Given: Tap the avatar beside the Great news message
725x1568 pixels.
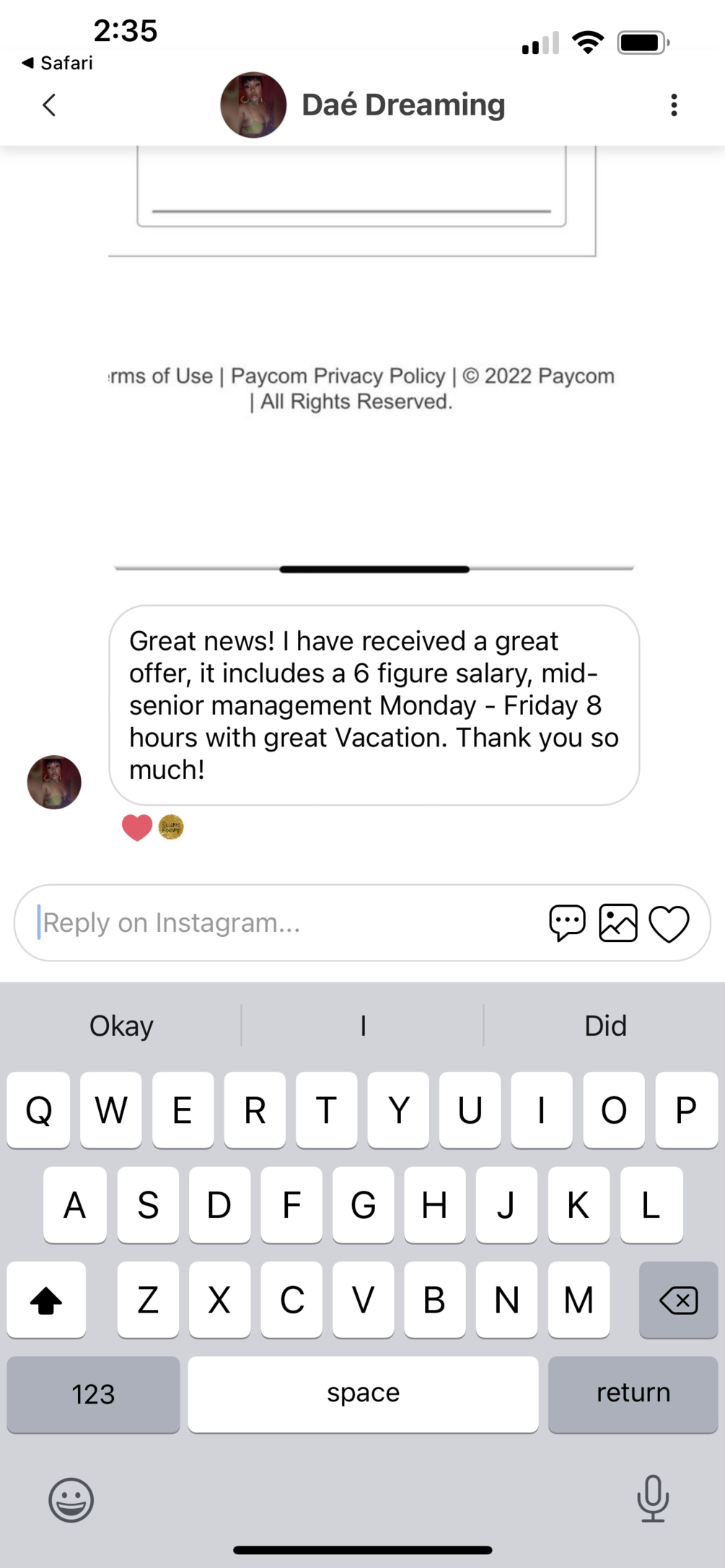Looking at the screenshot, I should click(x=54, y=782).
